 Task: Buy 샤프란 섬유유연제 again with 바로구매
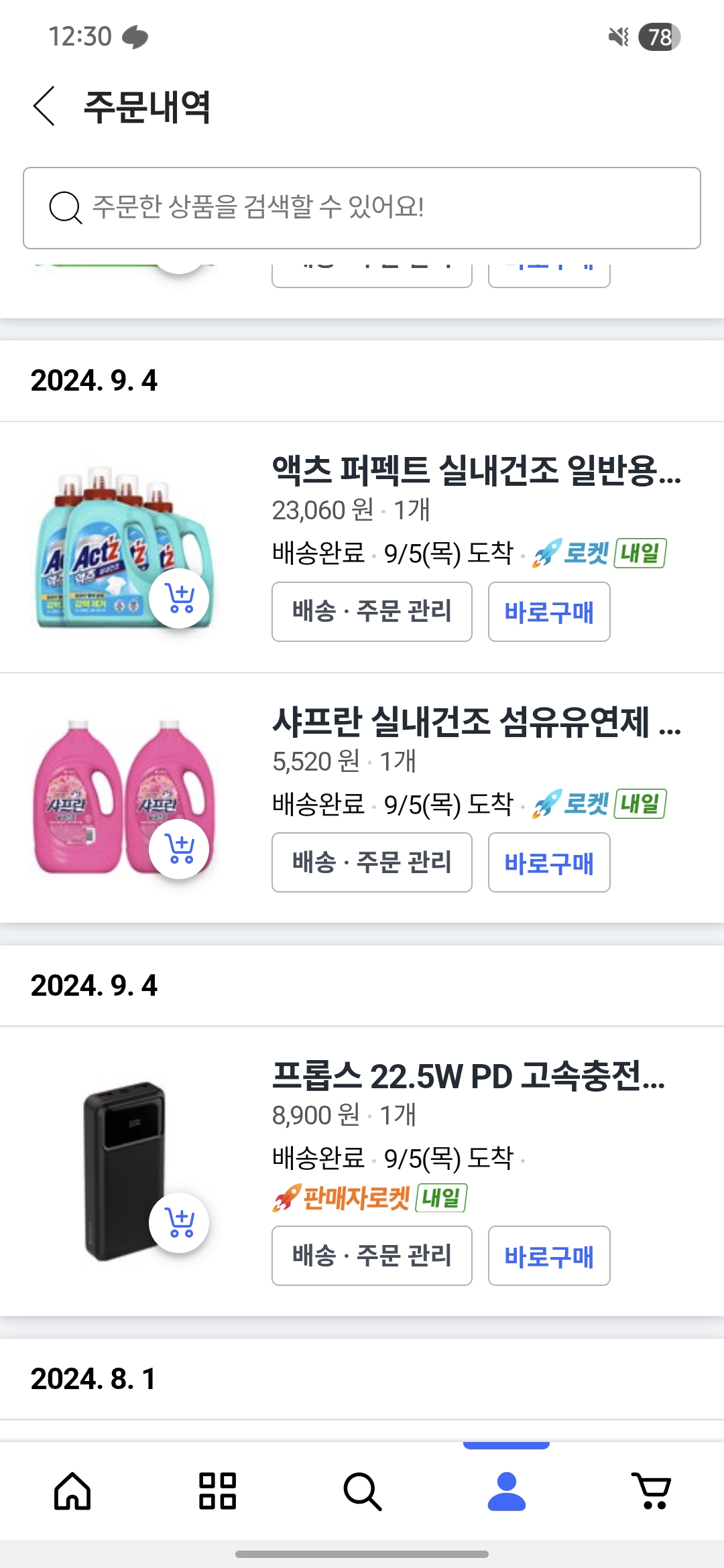548,862
